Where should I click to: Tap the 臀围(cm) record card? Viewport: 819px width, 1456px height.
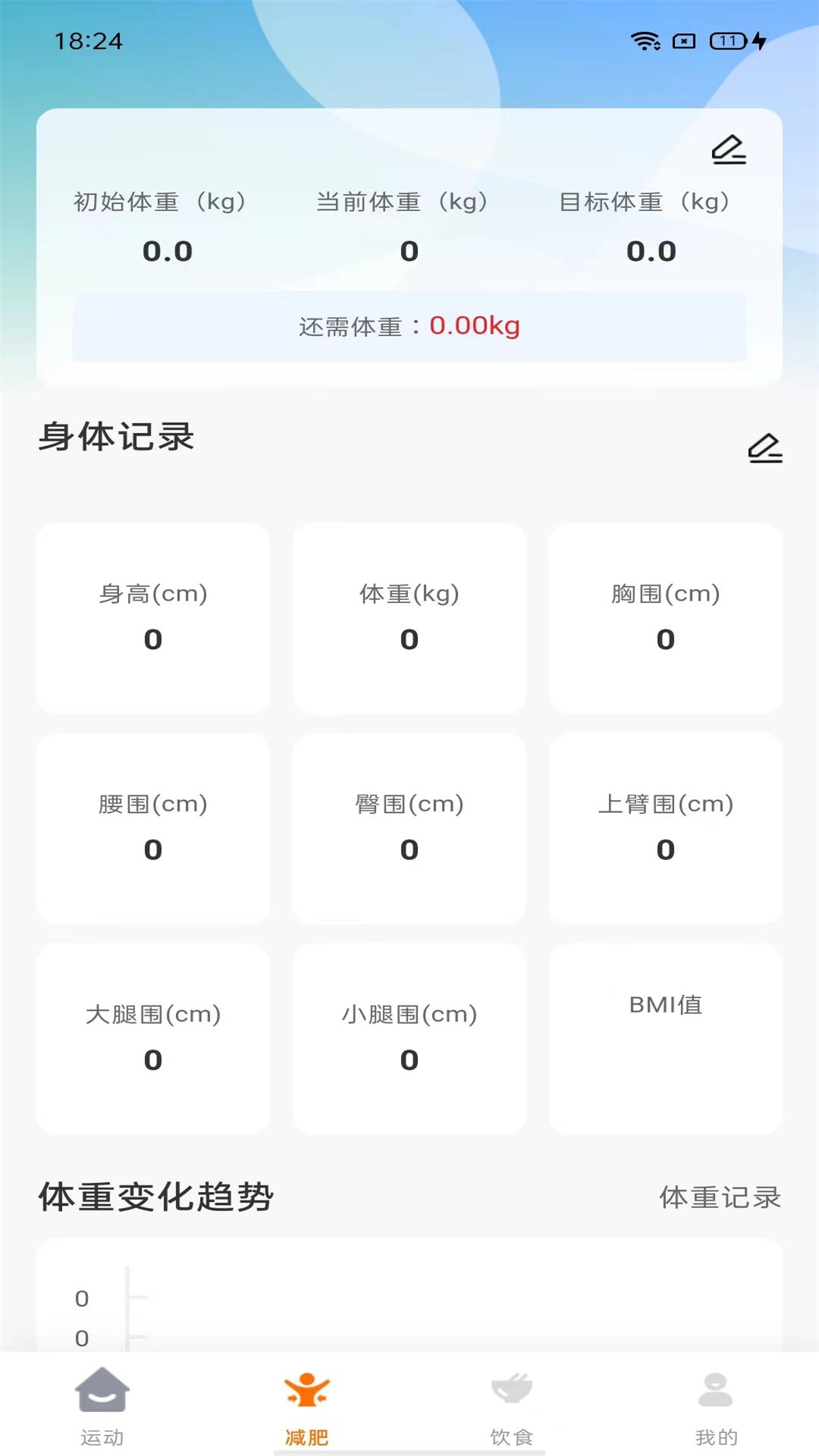point(409,829)
